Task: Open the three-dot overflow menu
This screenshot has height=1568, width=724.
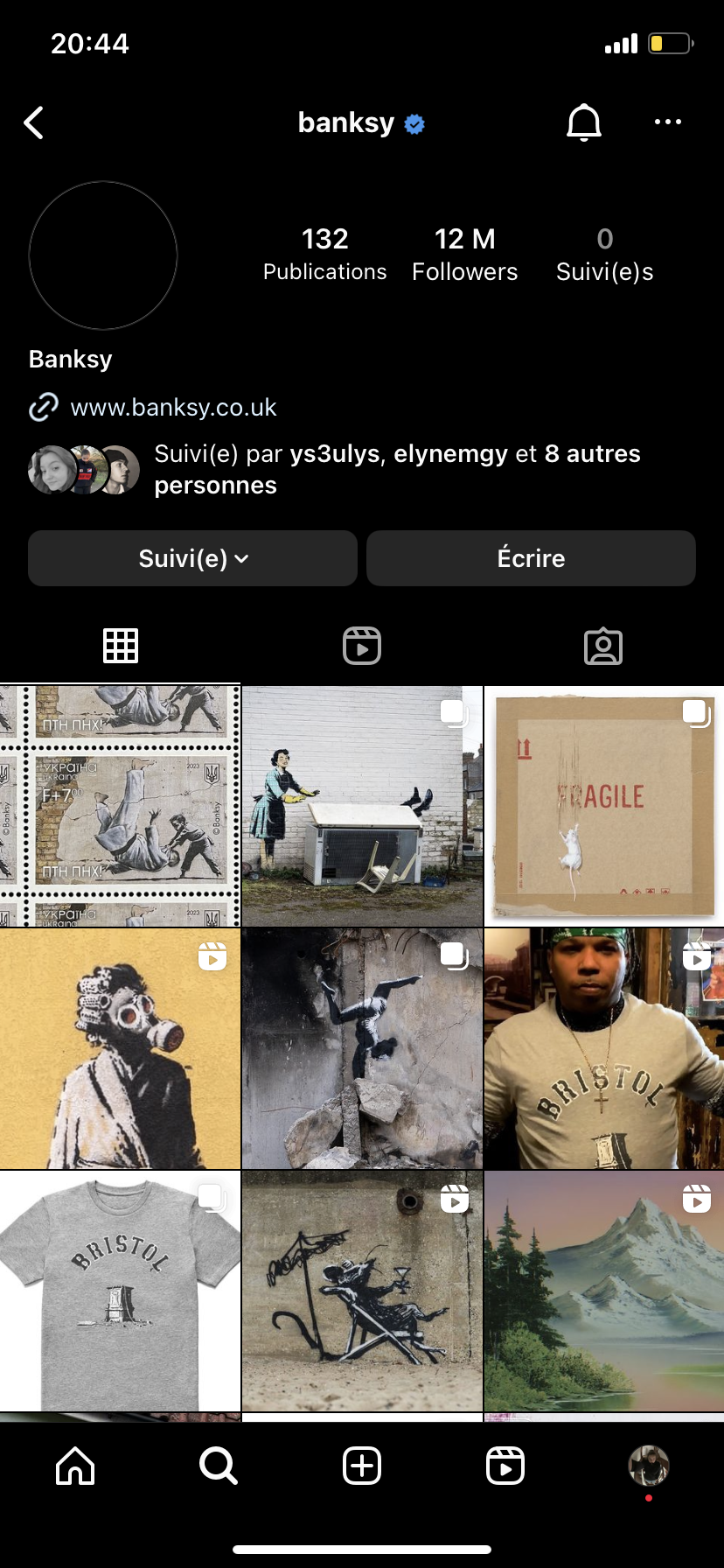Action: click(x=668, y=122)
